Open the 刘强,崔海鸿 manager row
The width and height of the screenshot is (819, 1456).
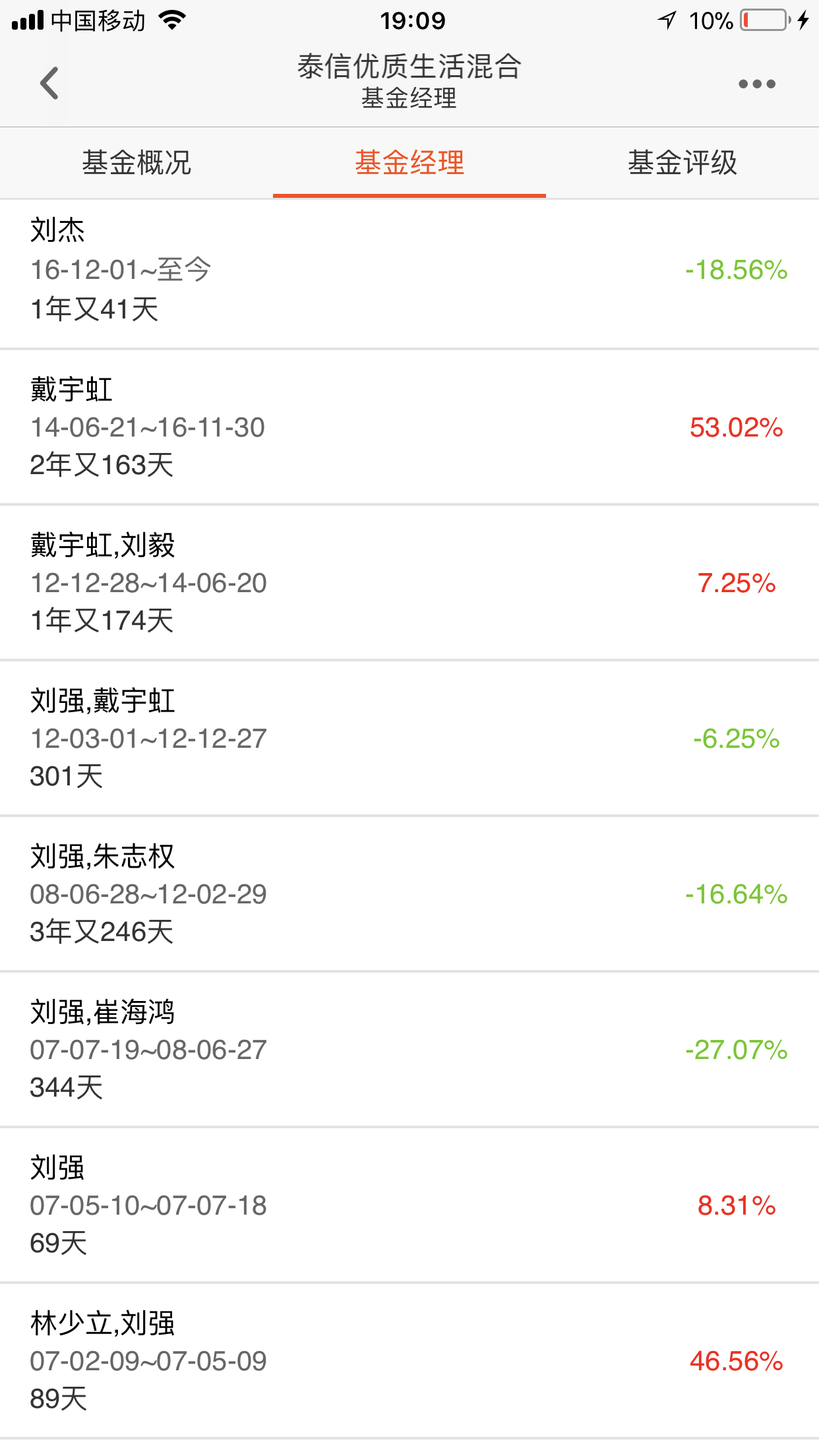click(x=409, y=1050)
